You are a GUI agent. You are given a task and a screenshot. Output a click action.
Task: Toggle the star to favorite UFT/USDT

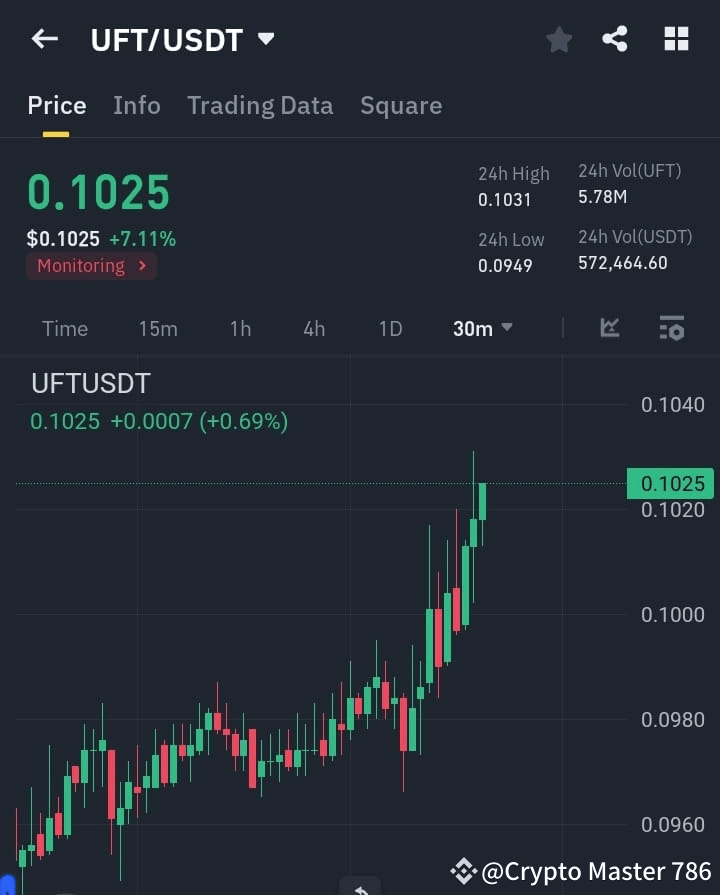tap(558, 39)
